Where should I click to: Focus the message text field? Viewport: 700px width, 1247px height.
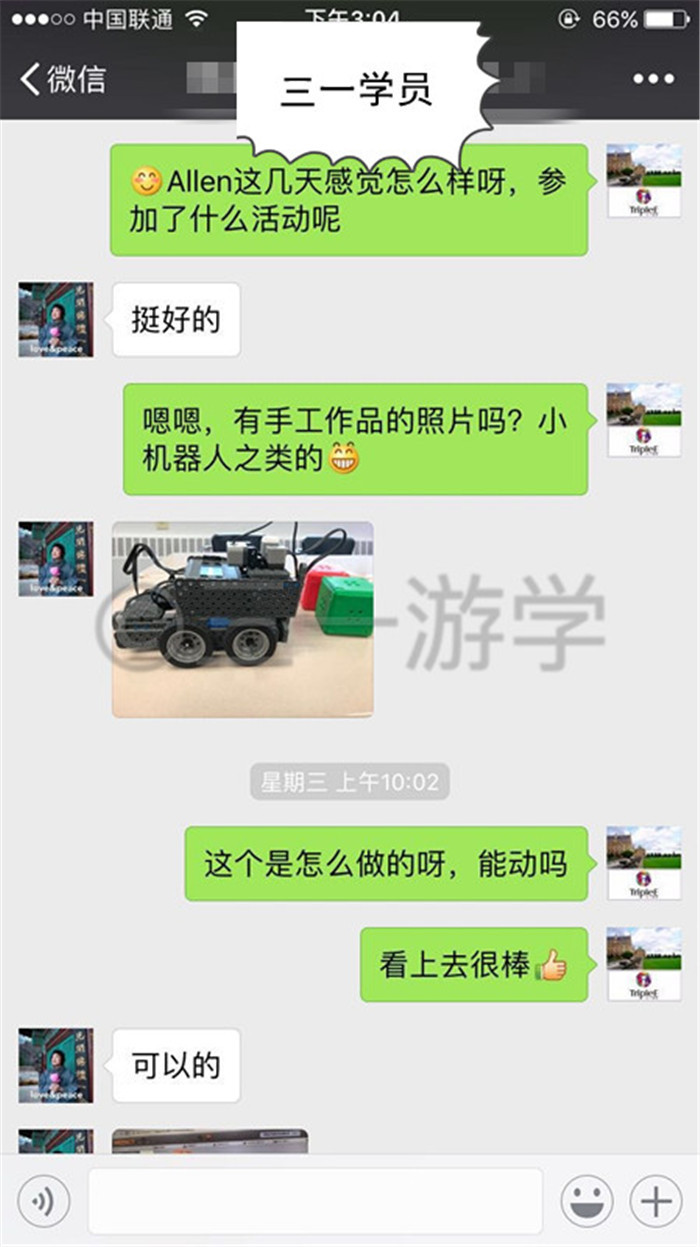click(315, 1201)
